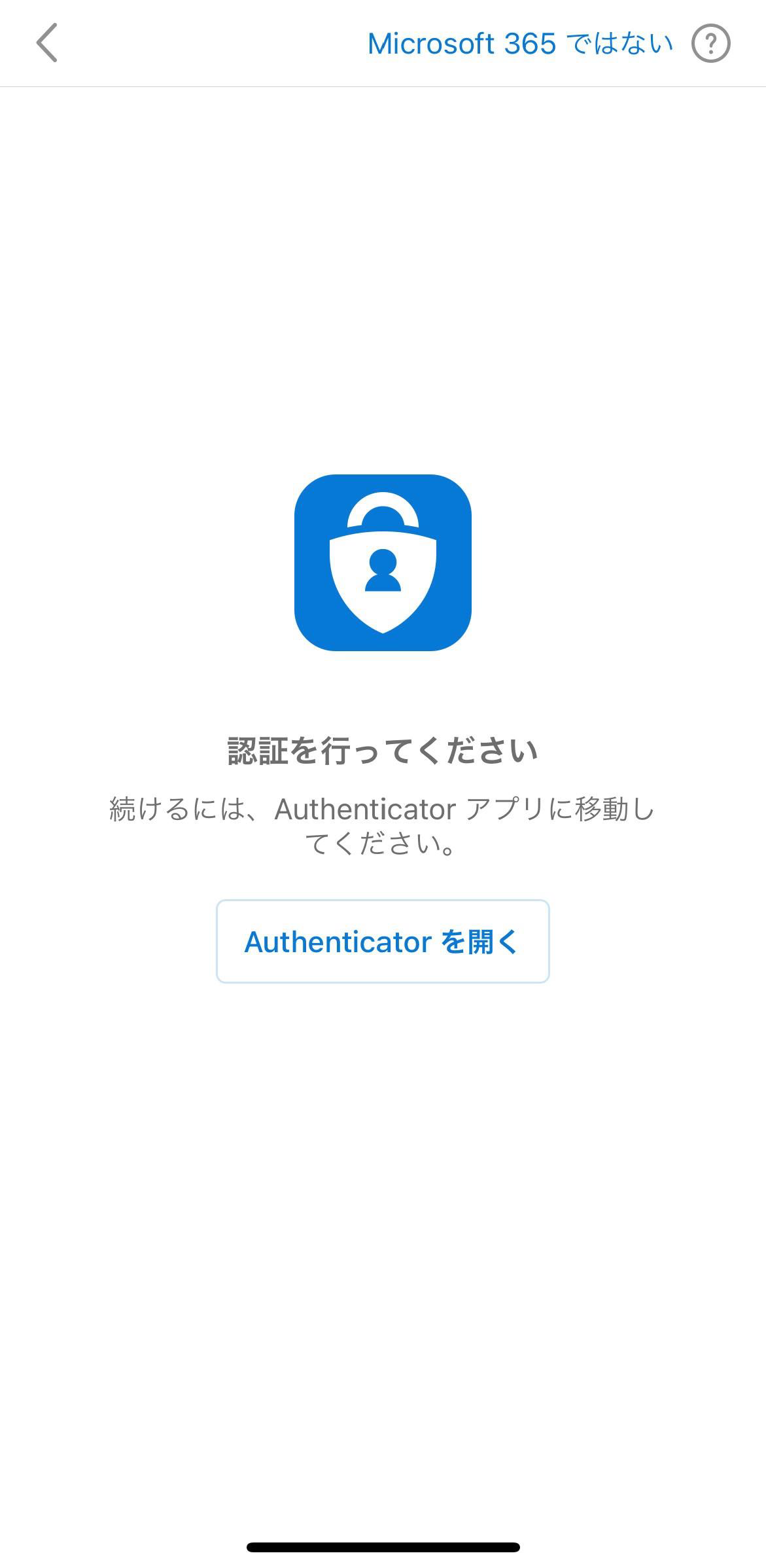
Task: Go back using the top-left arrow
Action: point(46,43)
